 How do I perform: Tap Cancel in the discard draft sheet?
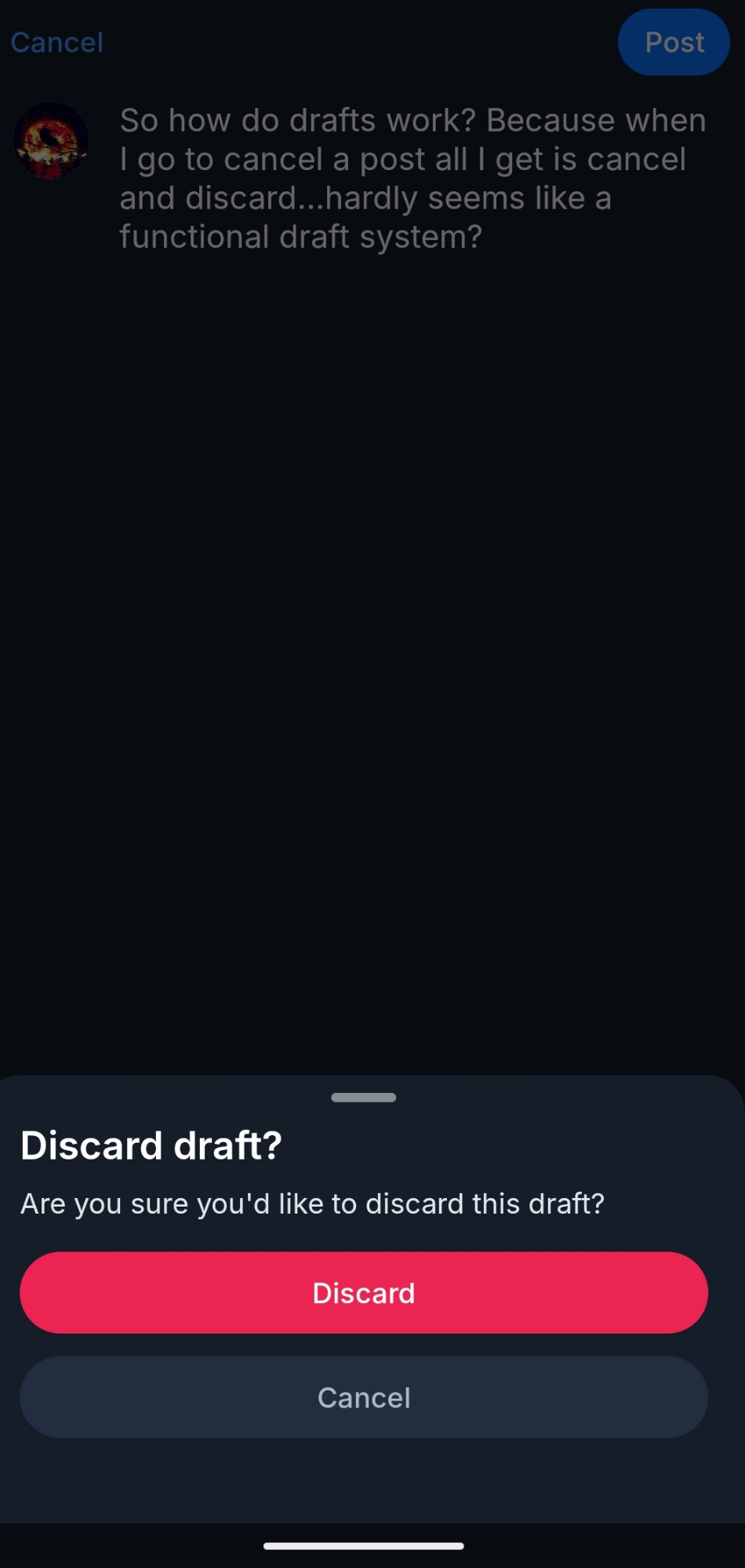click(363, 1397)
